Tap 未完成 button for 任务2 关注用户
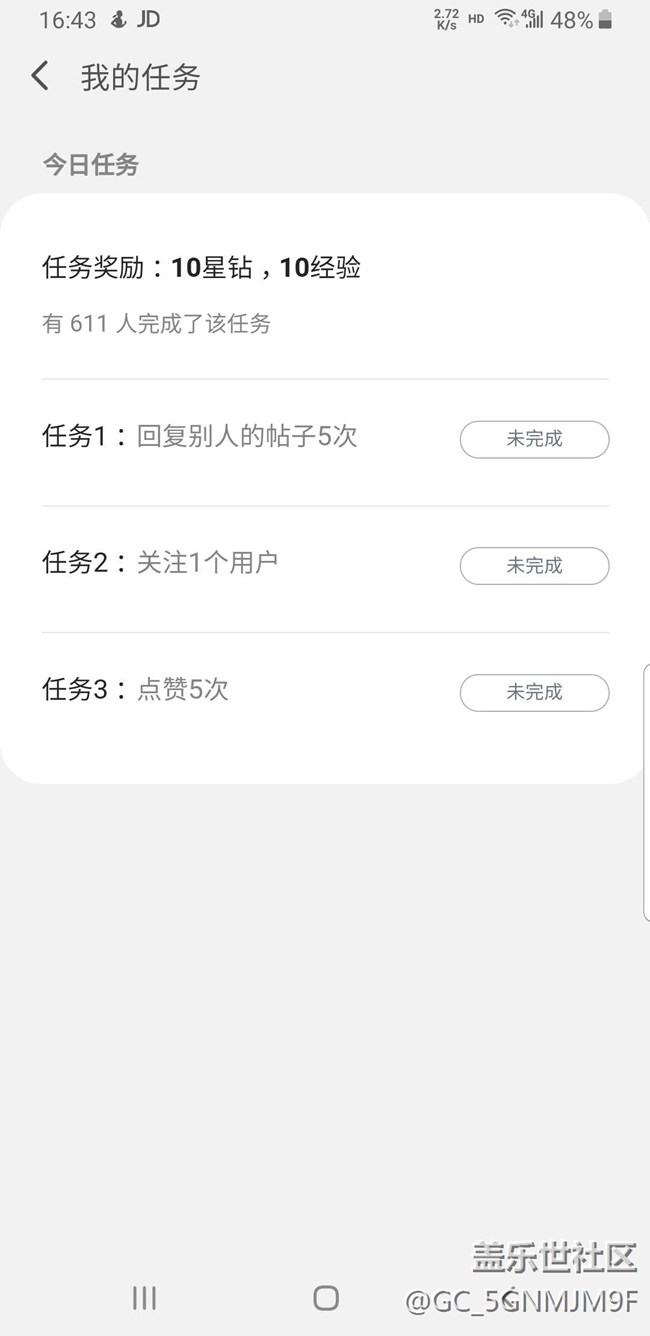 tap(534, 566)
